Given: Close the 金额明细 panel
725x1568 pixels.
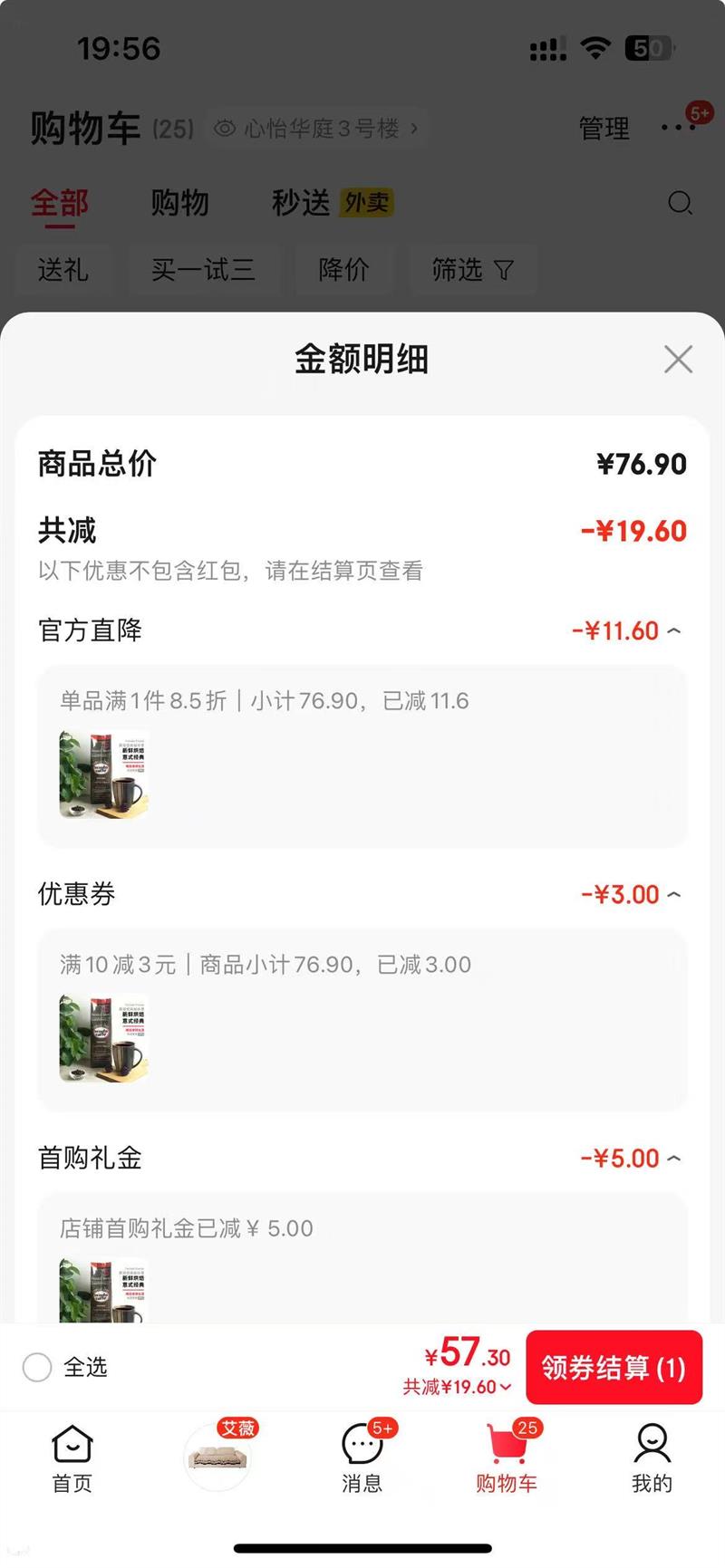Looking at the screenshot, I should tap(678, 360).
